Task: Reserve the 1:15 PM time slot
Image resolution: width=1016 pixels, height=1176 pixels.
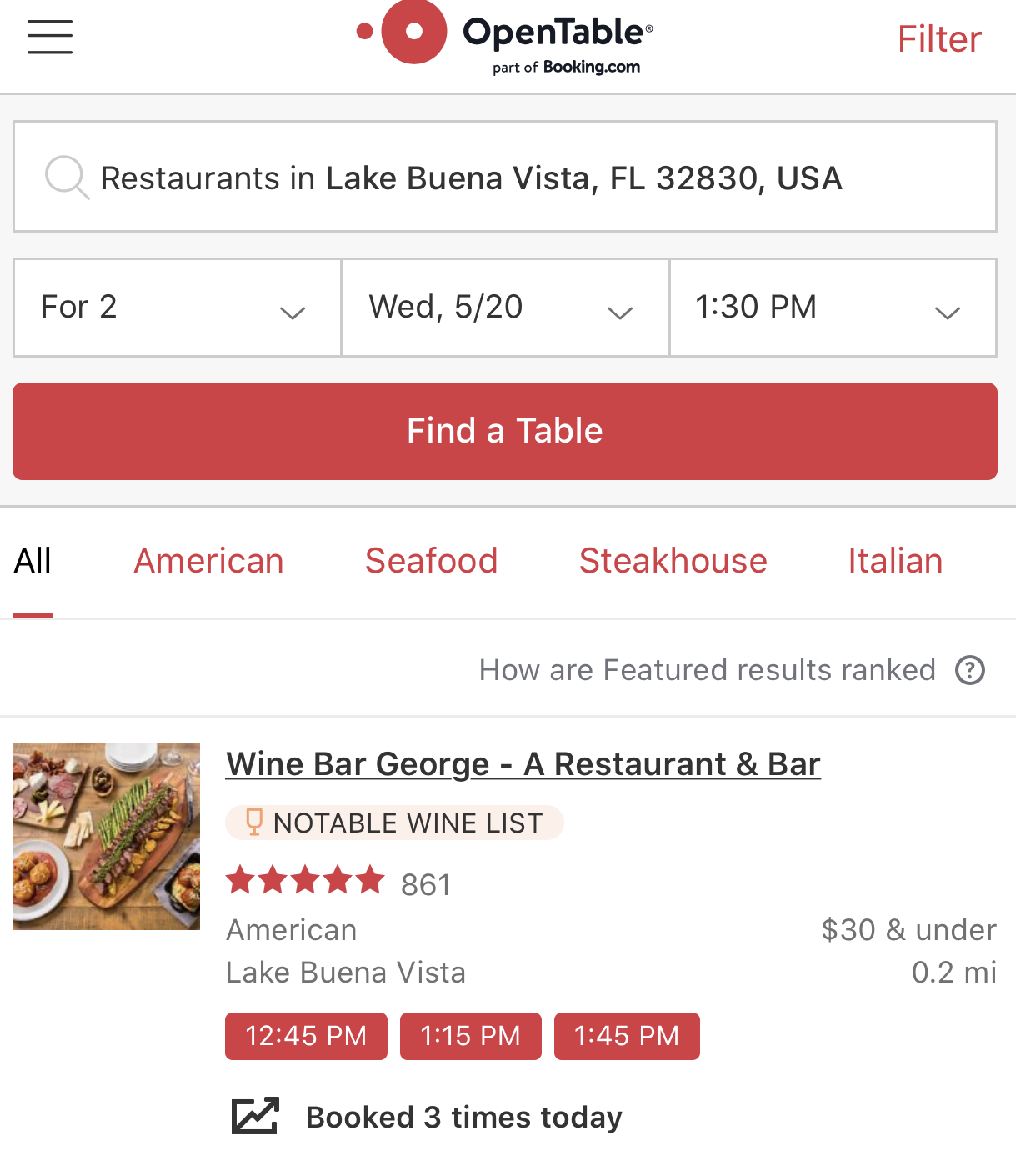Action: click(x=470, y=1036)
